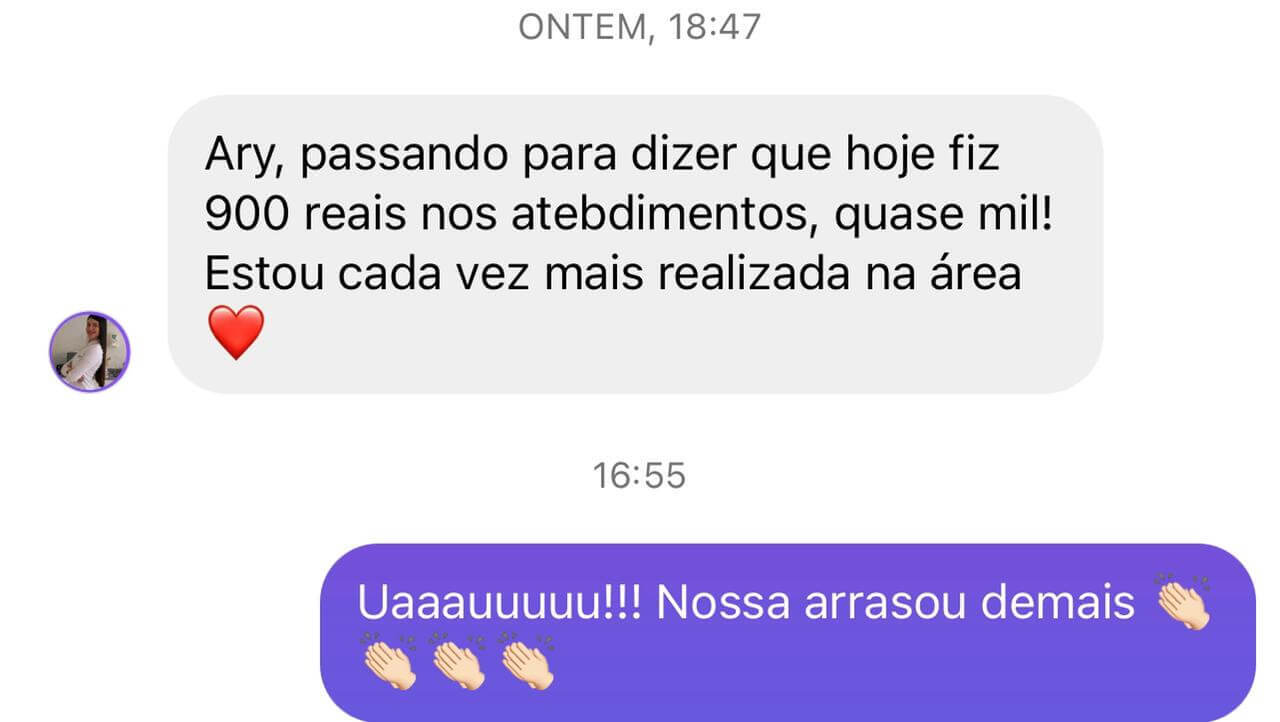Open the sender's profile picture avatar
Viewport: 1280px width, 722px height.
click(x=90, y=351)
